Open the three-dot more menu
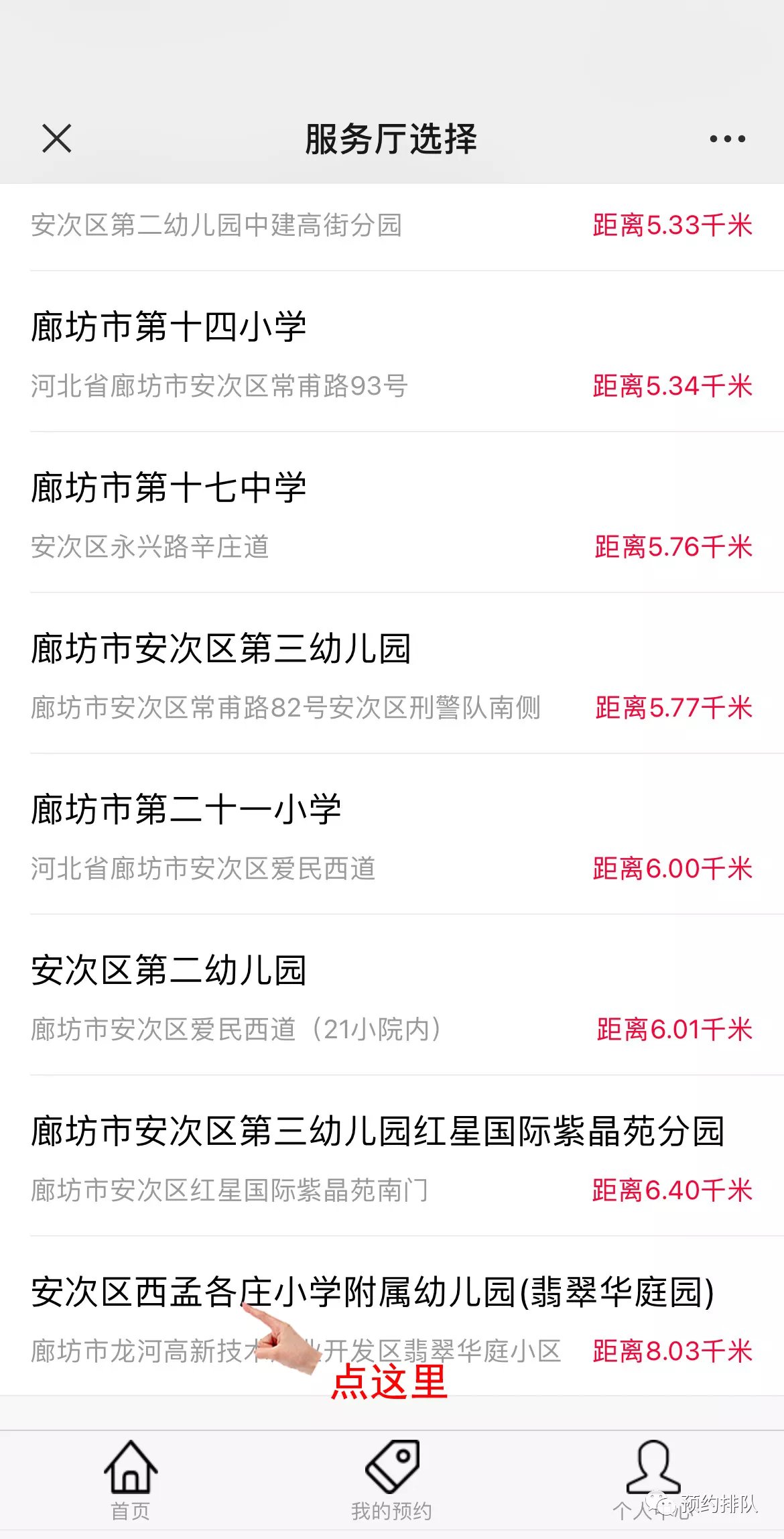 coord(727,139)
